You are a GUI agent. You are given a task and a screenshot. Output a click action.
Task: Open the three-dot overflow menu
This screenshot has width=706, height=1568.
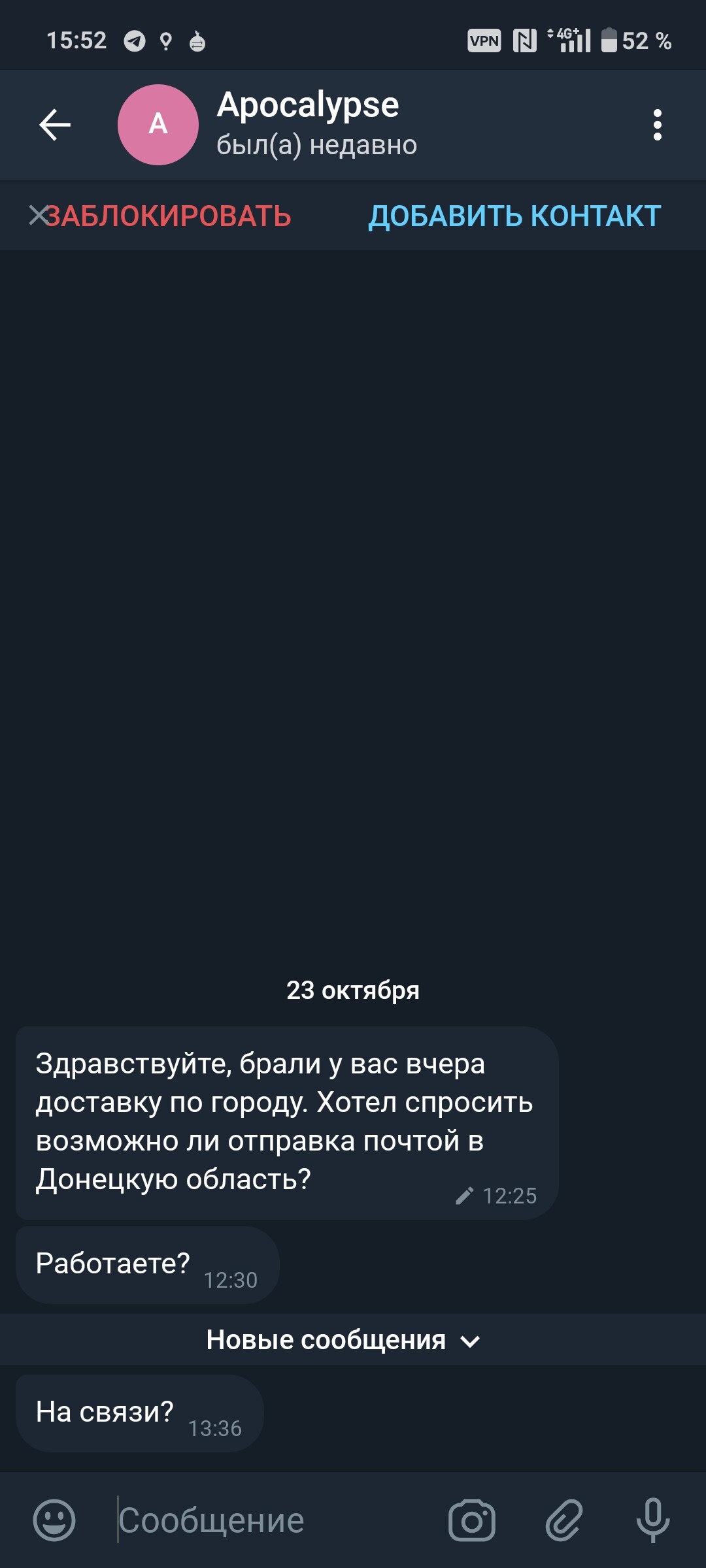pyautogui.click(x=657, y=125)
